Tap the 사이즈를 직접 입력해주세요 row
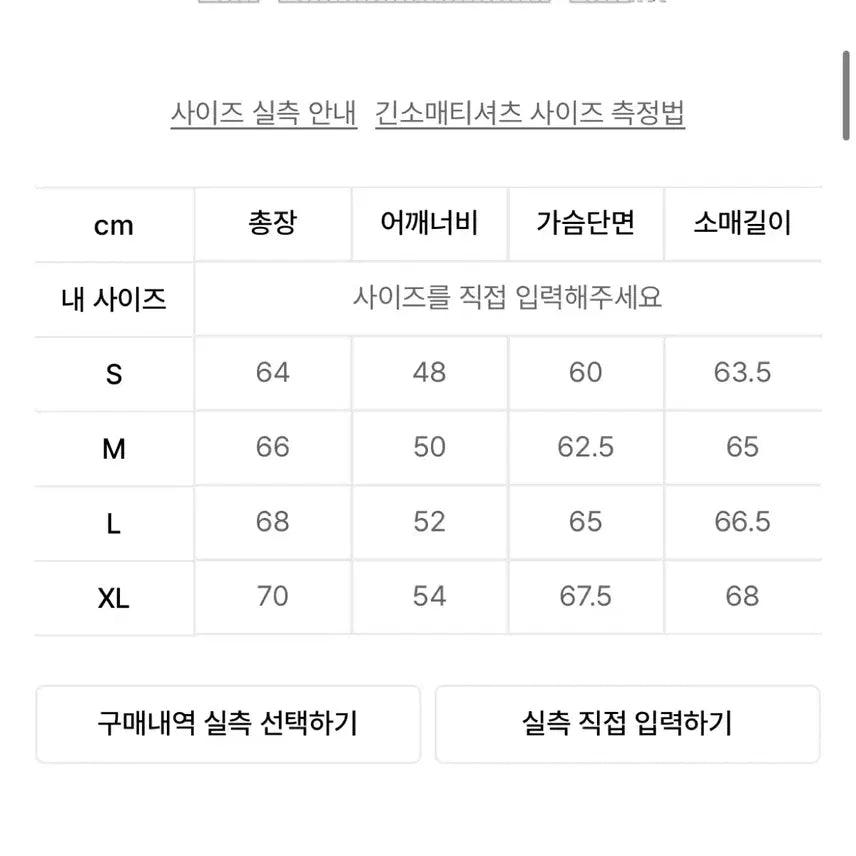Image resolution: width=856 pixels, height=856 pixels. [x=508, y=298]
